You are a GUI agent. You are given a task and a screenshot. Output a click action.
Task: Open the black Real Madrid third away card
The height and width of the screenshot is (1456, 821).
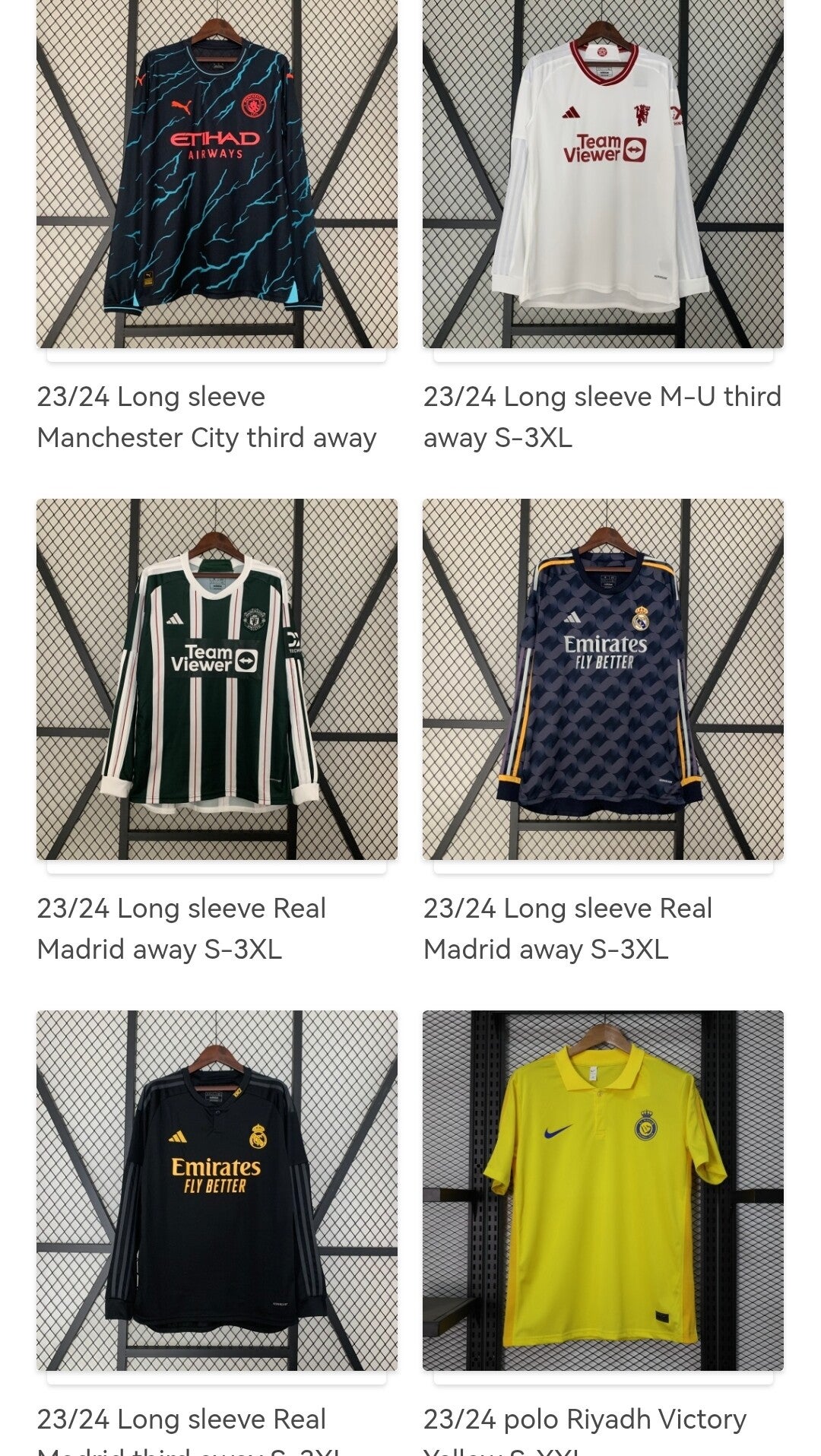217,1190
